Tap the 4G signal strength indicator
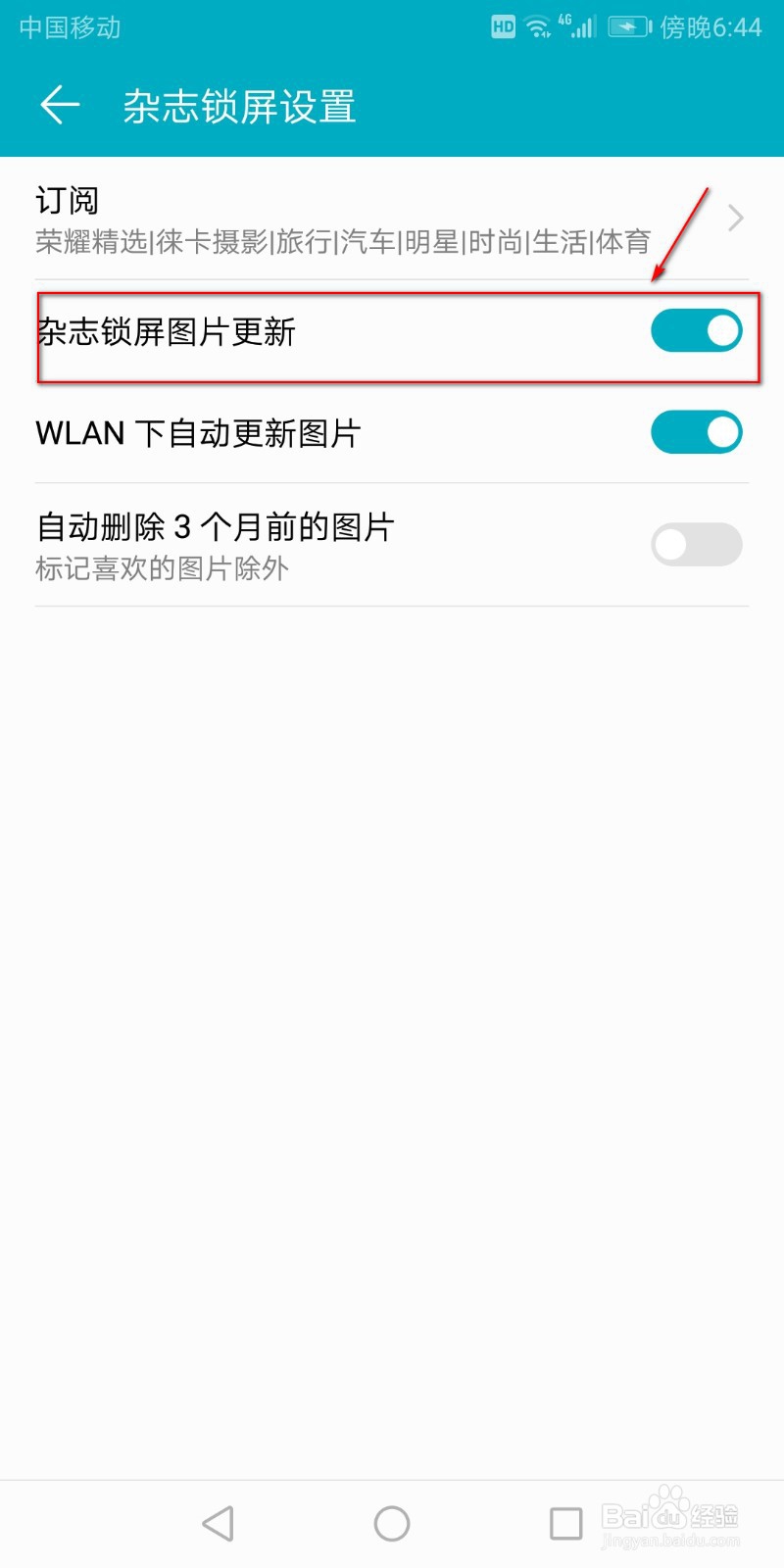 [578, 27]
